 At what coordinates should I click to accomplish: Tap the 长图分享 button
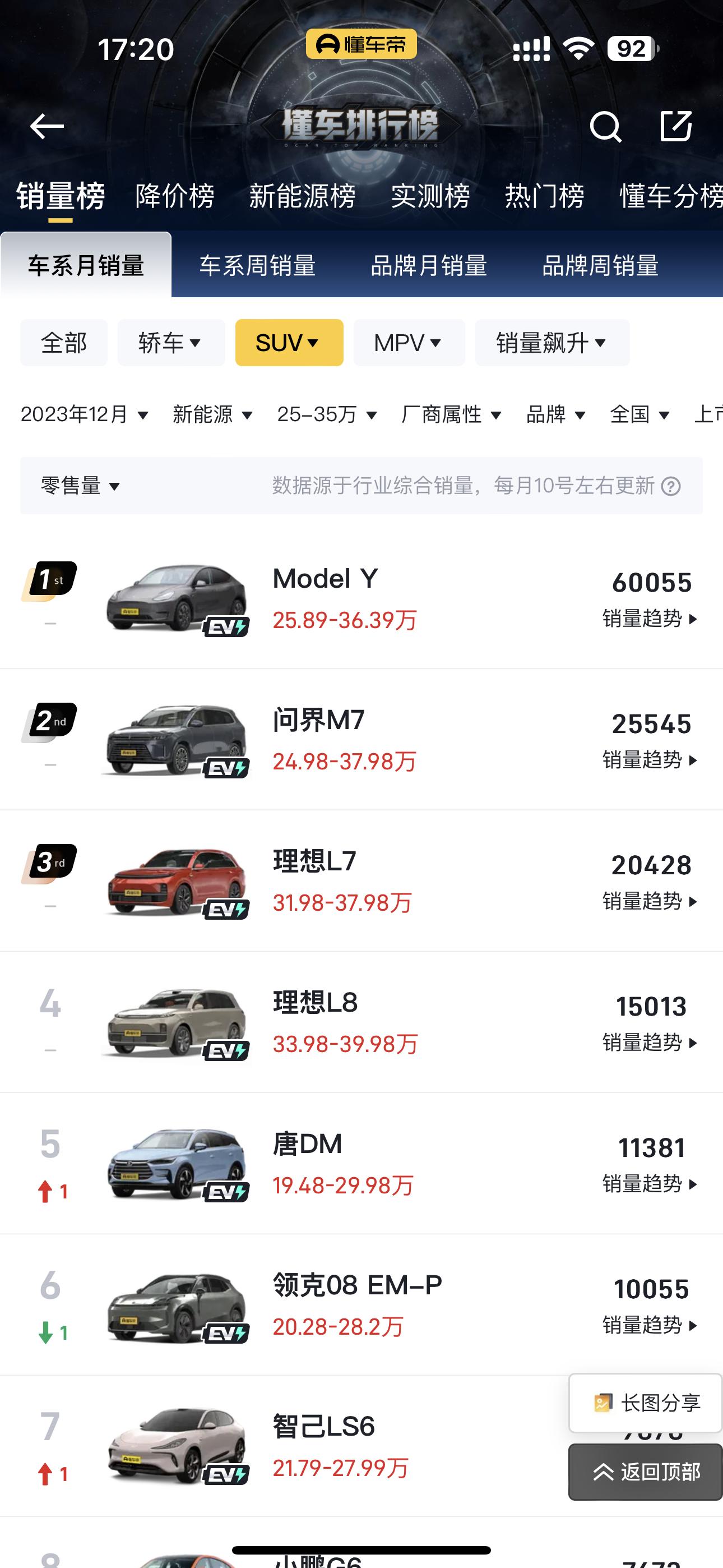pyautogui.click(x=646, y=1403)
